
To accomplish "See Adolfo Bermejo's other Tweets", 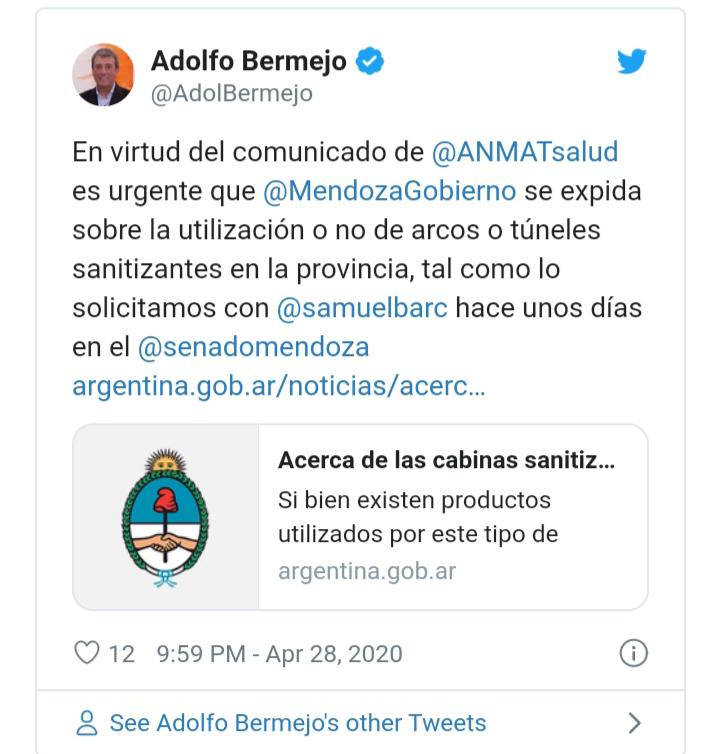I will point(297,722).
